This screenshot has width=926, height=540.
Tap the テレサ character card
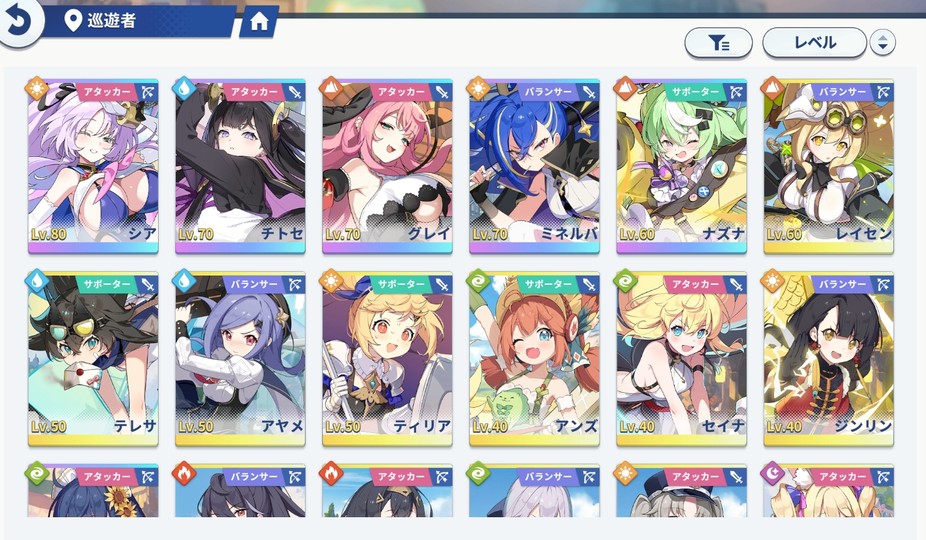pos(92,358)
